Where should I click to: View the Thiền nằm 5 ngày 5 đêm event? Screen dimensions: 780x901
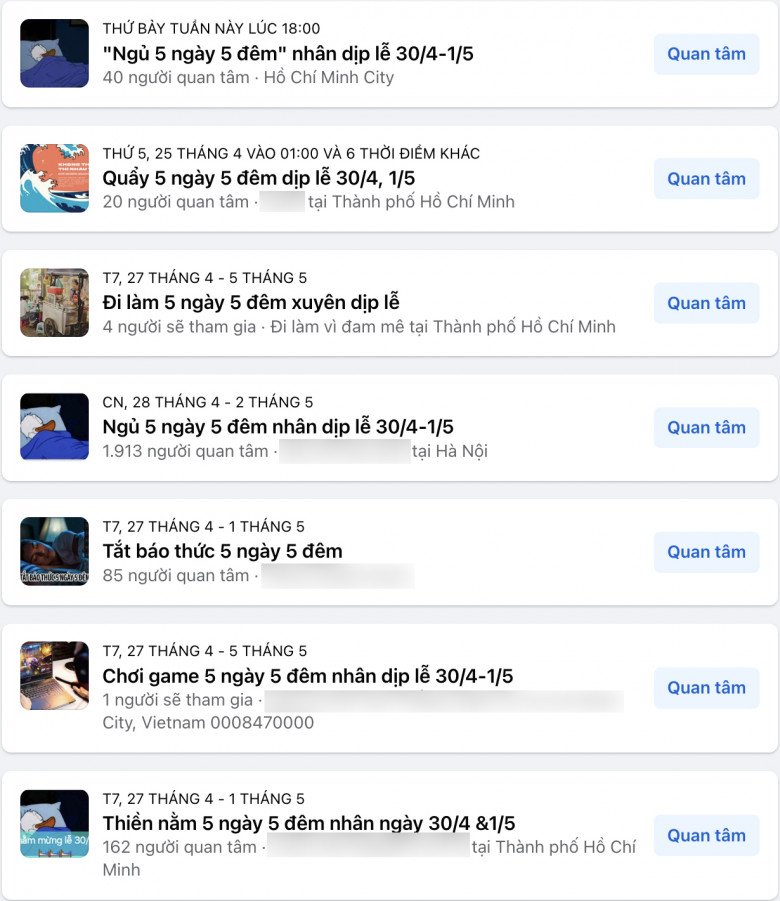pos(308,824)
